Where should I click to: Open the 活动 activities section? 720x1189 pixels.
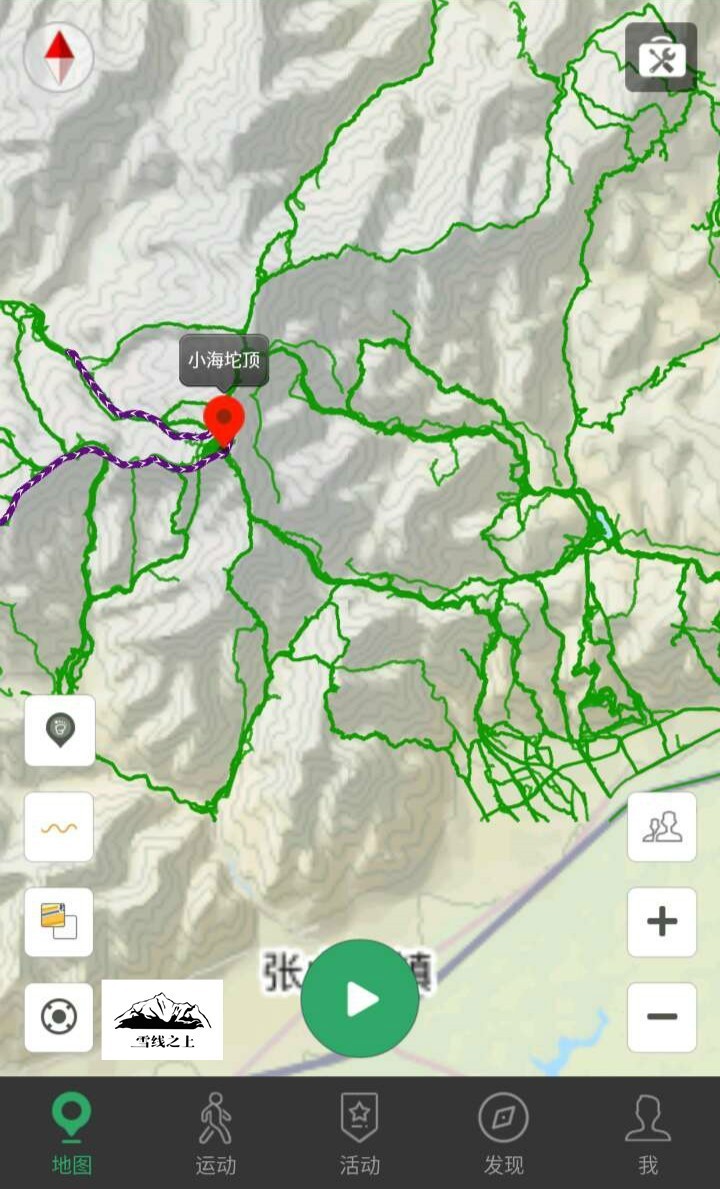click(360, 1131)
